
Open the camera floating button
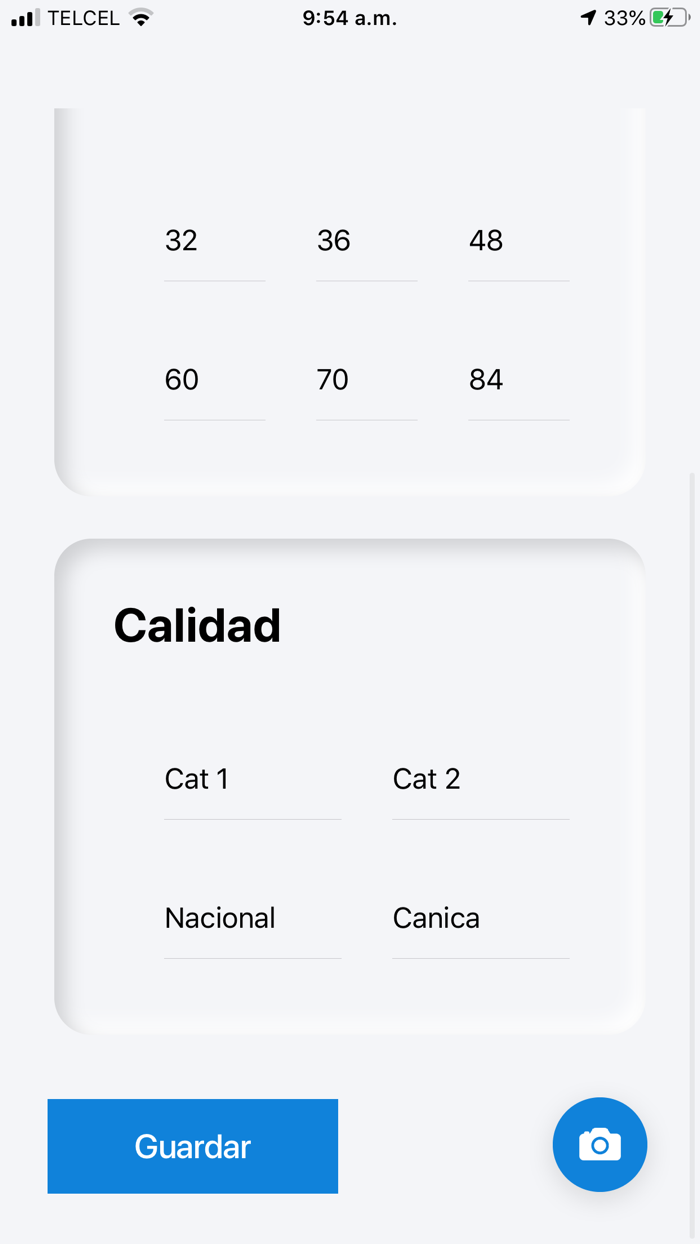600,1145
